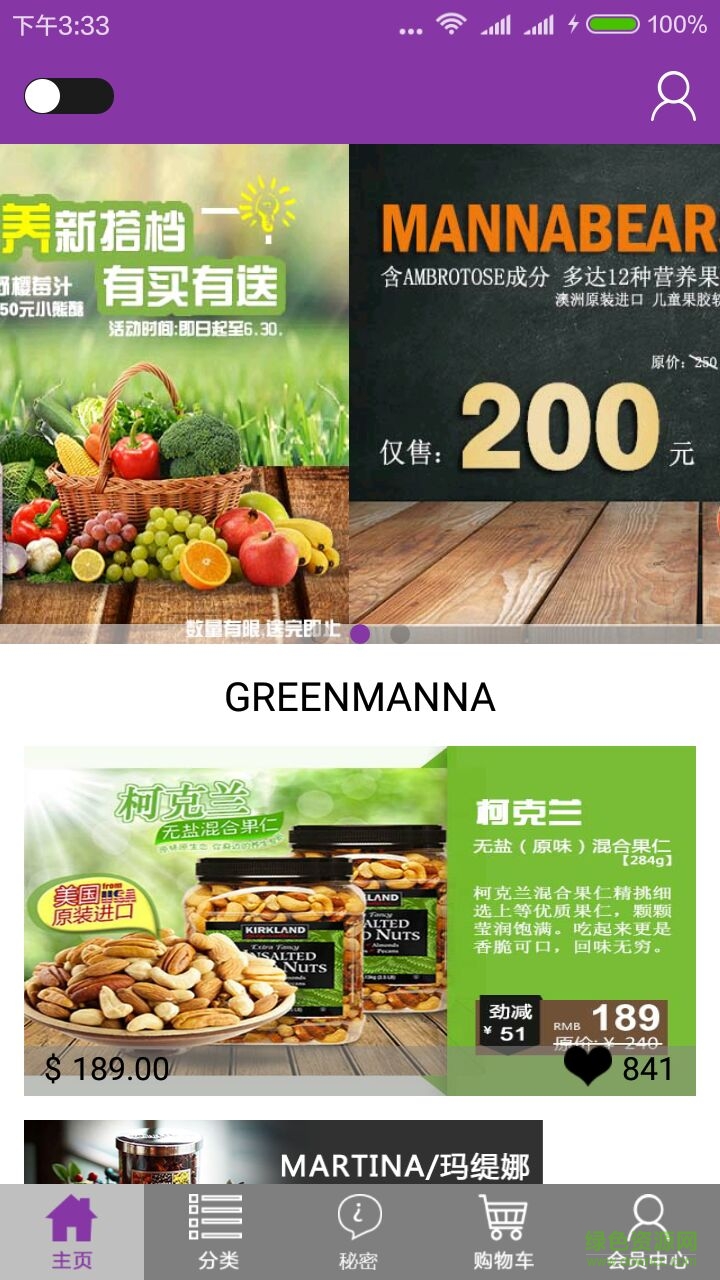Switch to the 主页 home tab
Screen dimensions: 720x1280
point(72,1232)
